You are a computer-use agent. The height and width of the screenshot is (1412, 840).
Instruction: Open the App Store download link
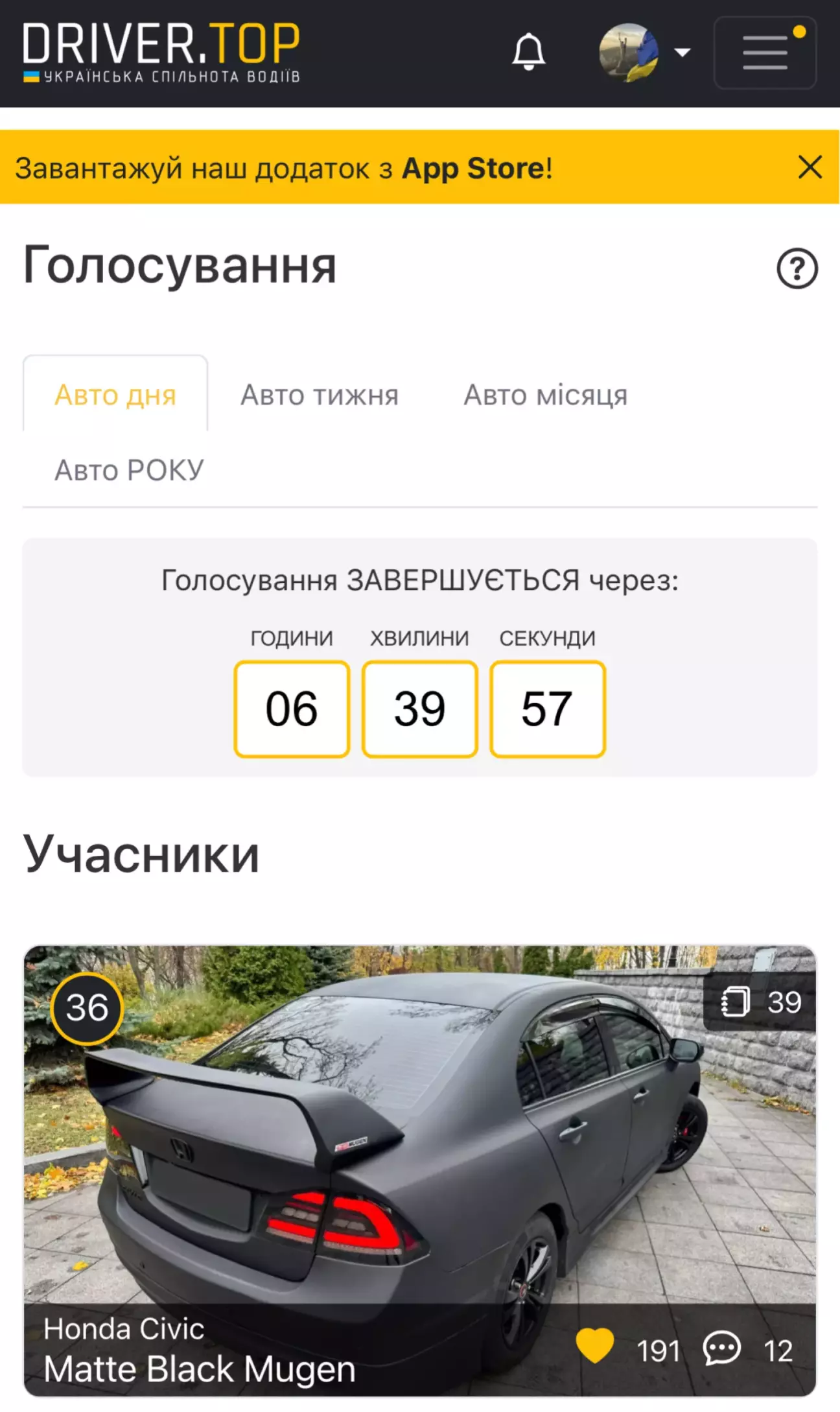pos(476,168)
